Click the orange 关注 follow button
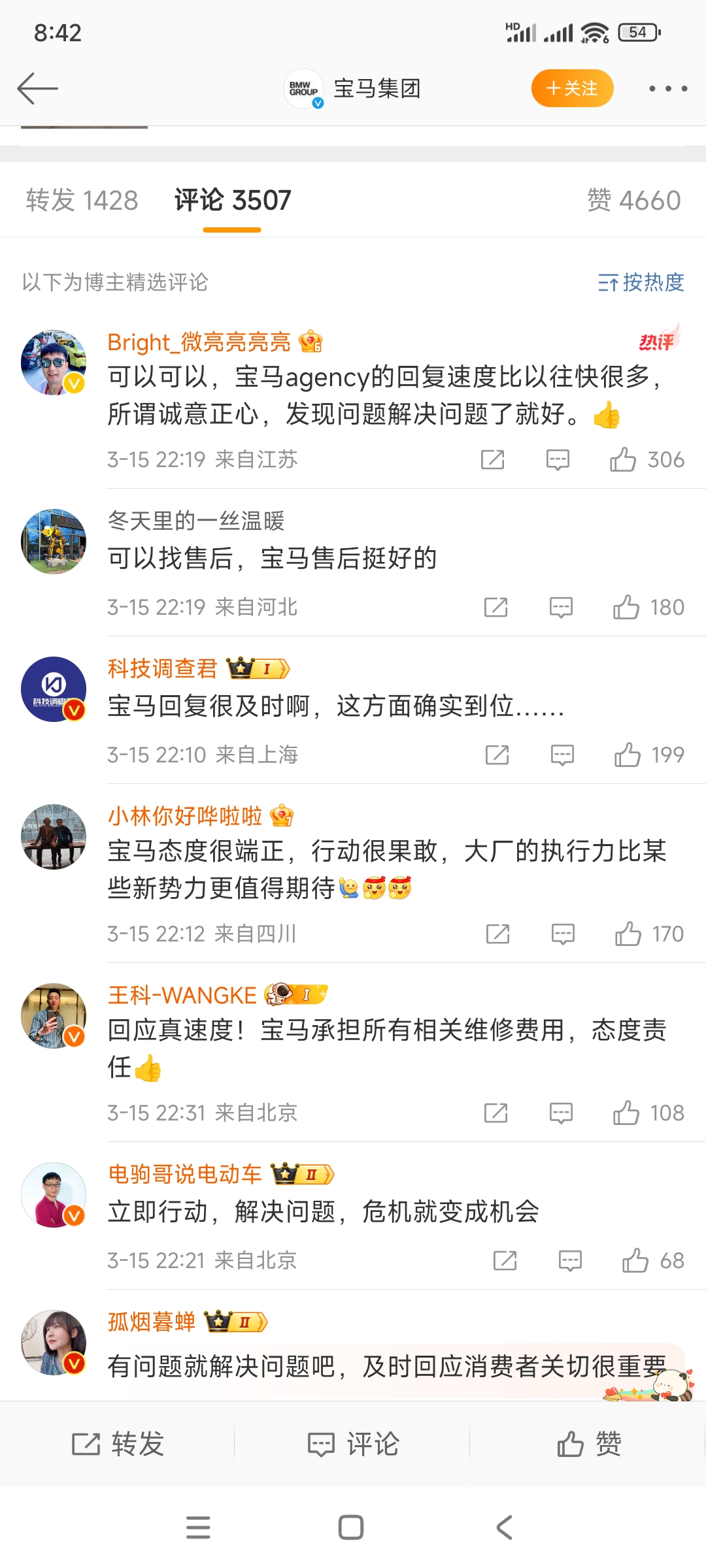The width and height of the screenshot is (706, 1568). (572, 88)
